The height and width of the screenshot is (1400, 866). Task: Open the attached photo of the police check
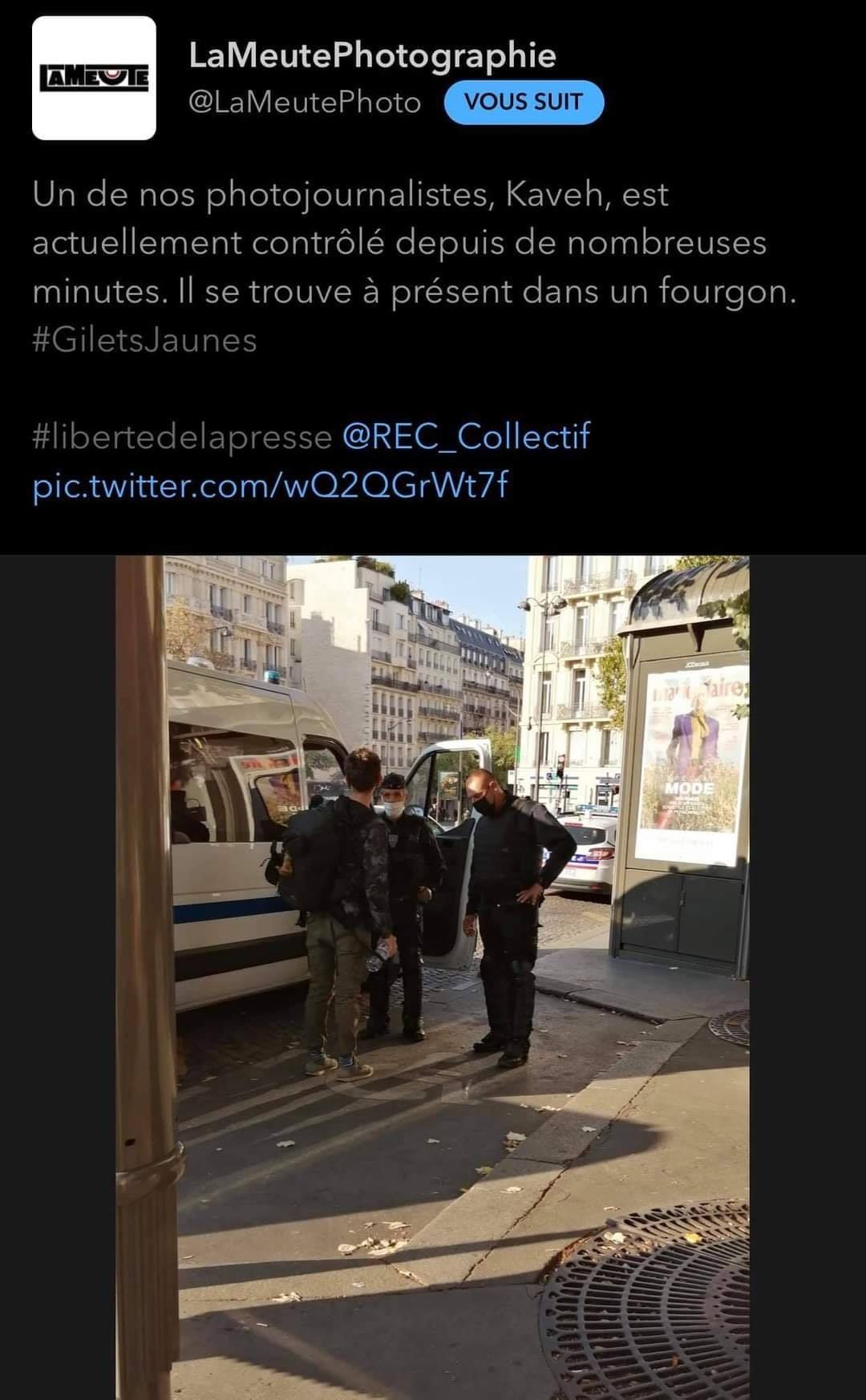click(433, 977)
